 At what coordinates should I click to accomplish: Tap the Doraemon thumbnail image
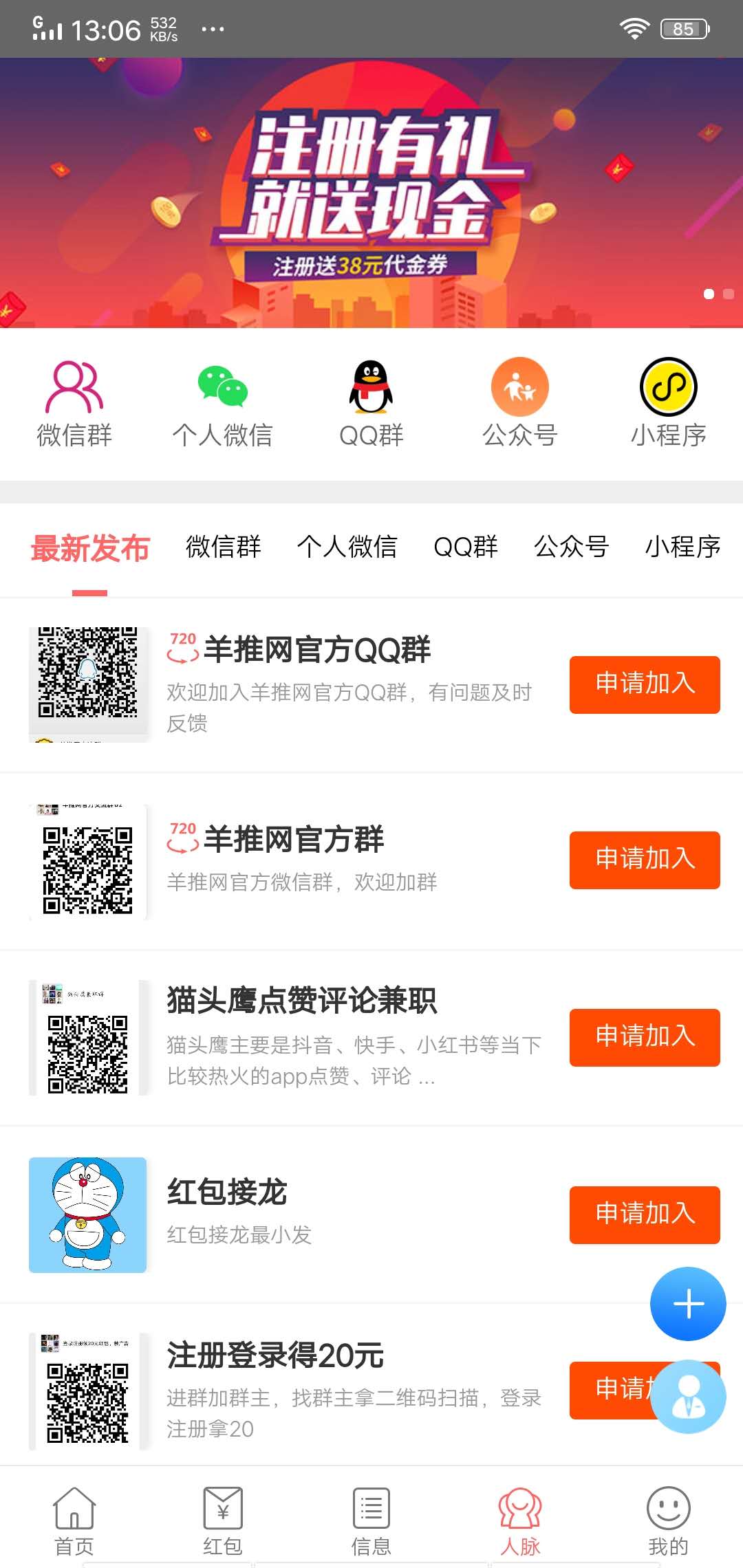point(87,1214)
